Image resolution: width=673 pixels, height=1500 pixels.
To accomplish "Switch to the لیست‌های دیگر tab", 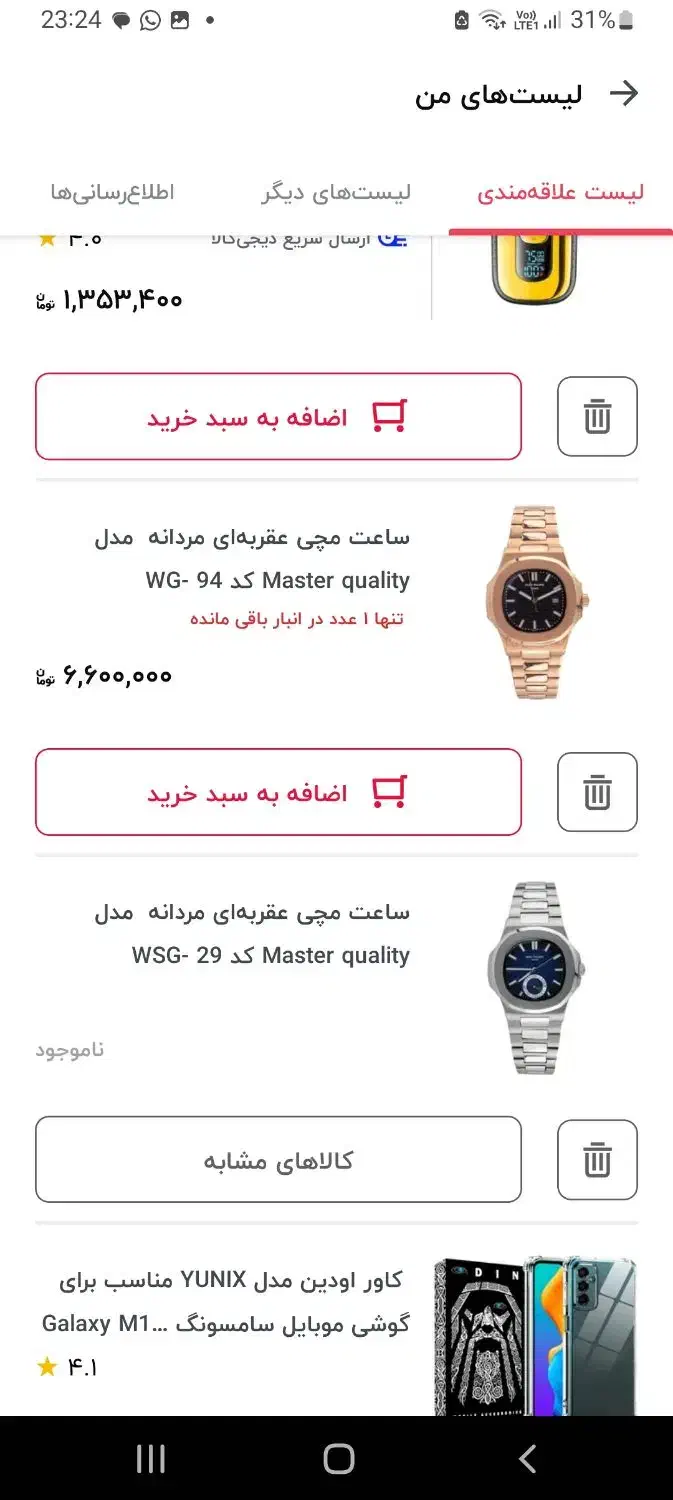I will point(336,193).
